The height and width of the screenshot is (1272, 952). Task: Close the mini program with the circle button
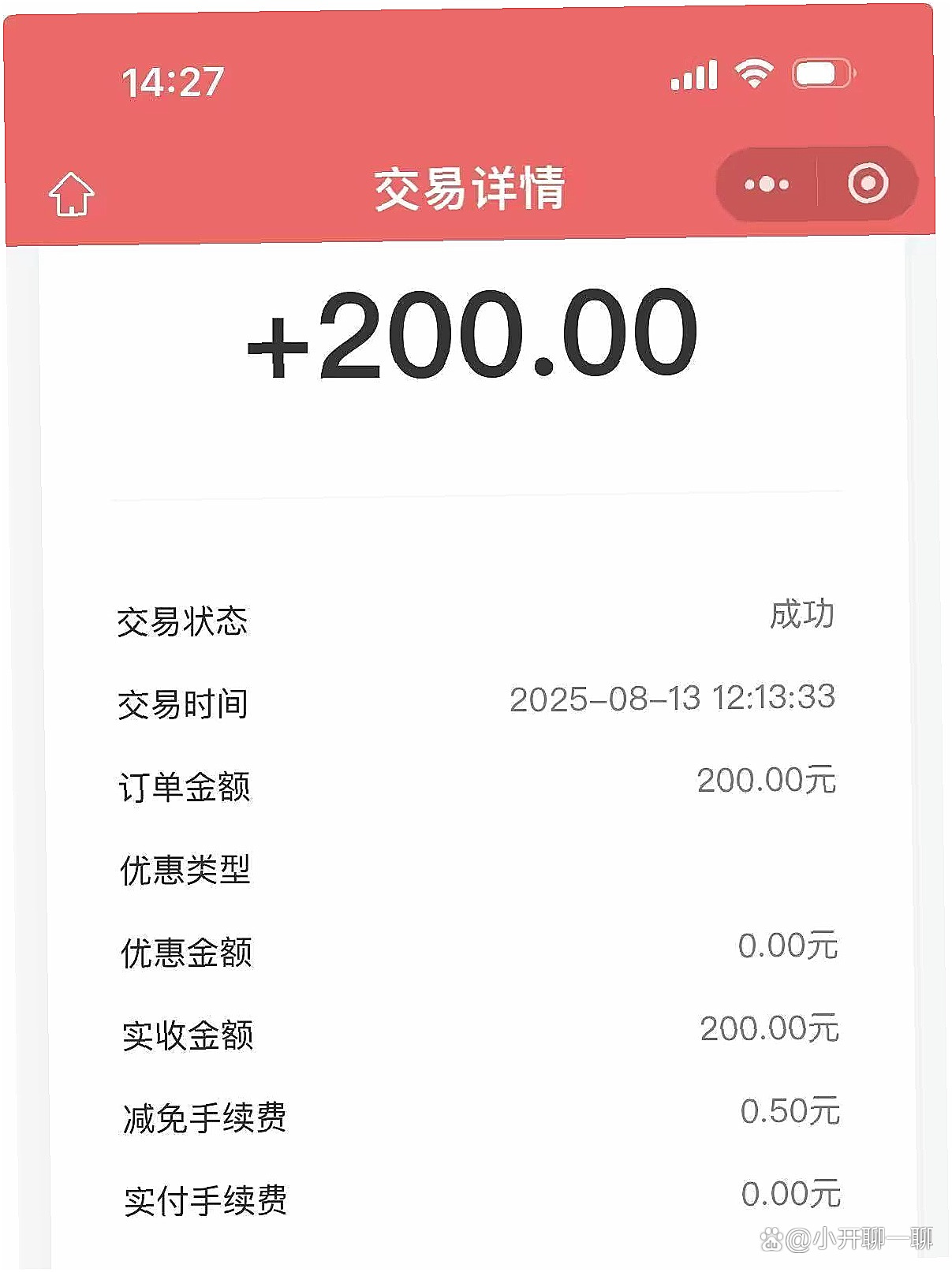pos(868,184)
